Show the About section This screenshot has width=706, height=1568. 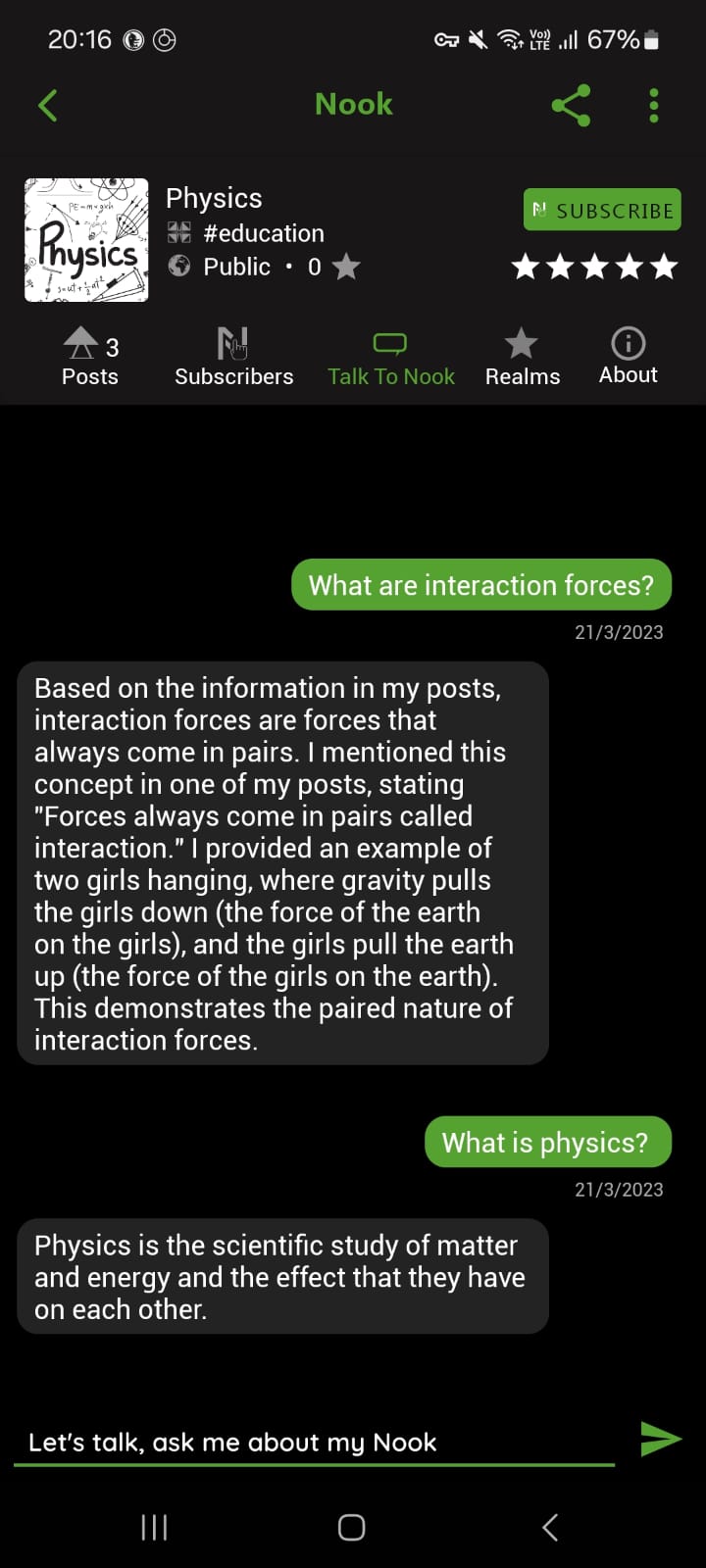(628, 358)
